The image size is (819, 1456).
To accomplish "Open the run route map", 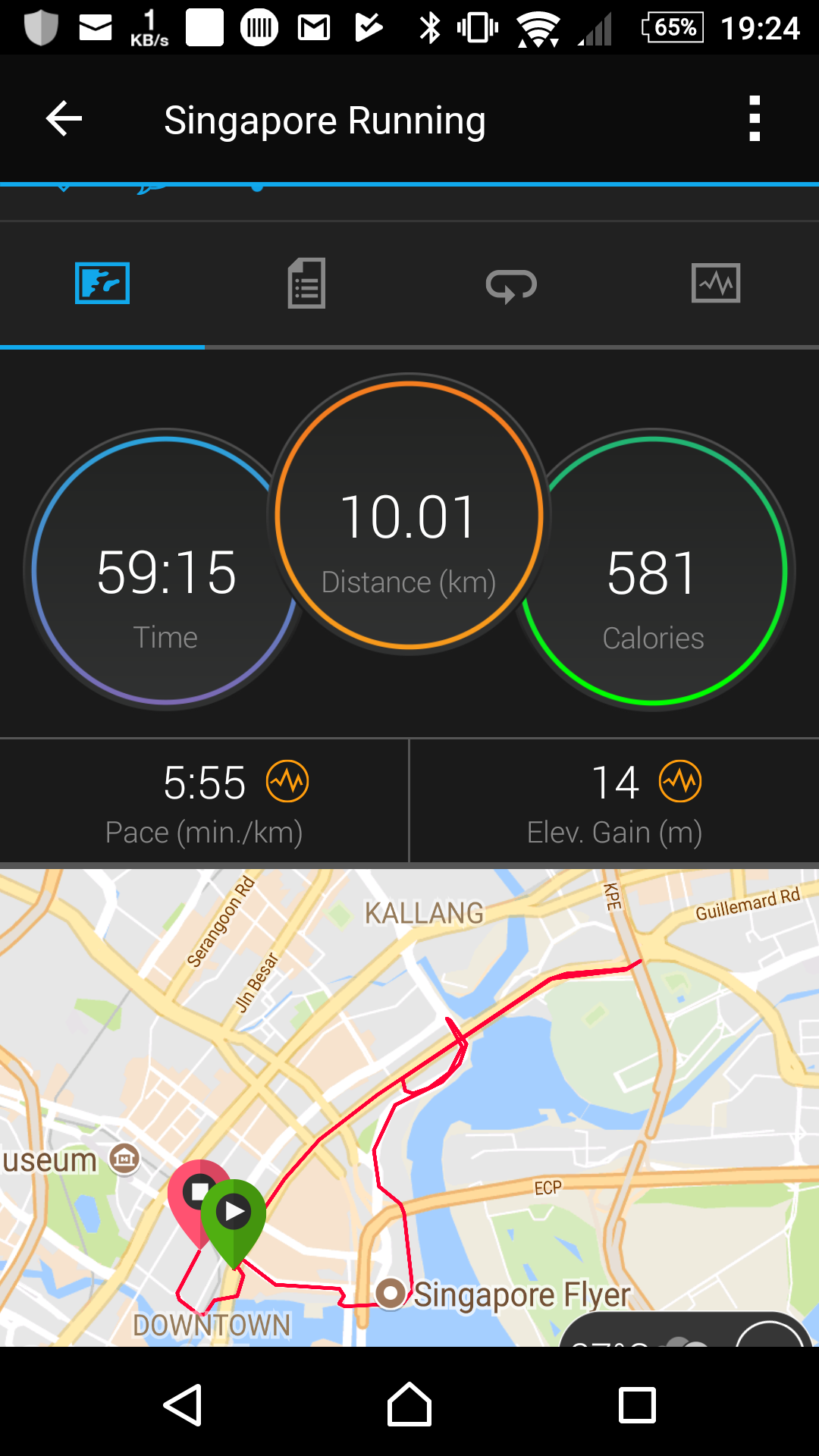I will 409,1108.
